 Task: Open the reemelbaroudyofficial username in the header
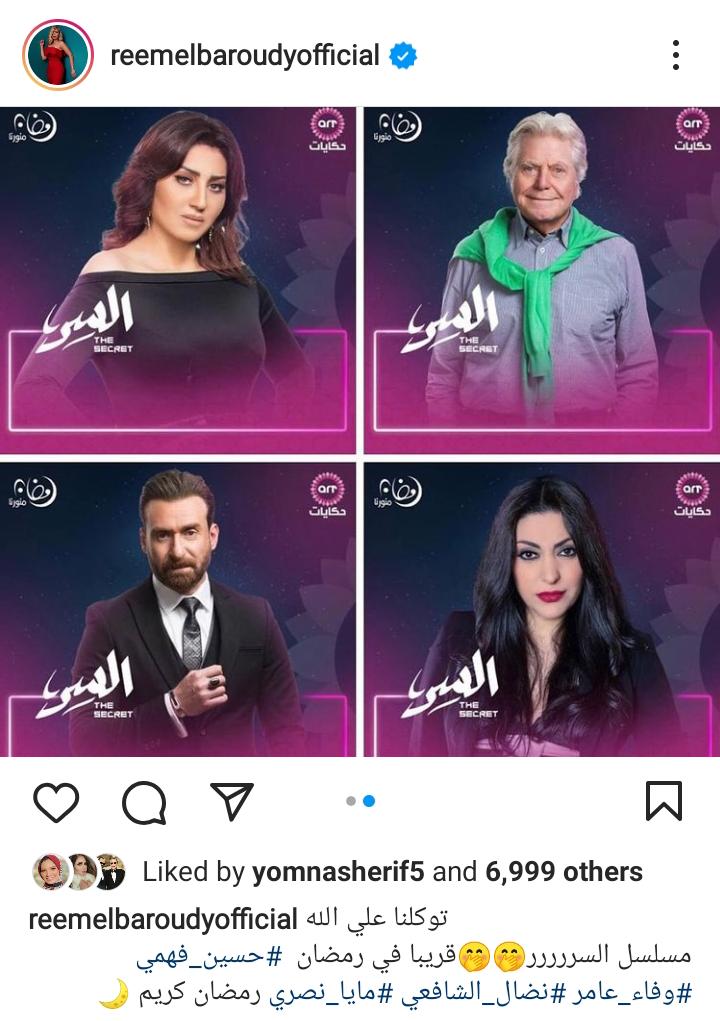[244, 55]
